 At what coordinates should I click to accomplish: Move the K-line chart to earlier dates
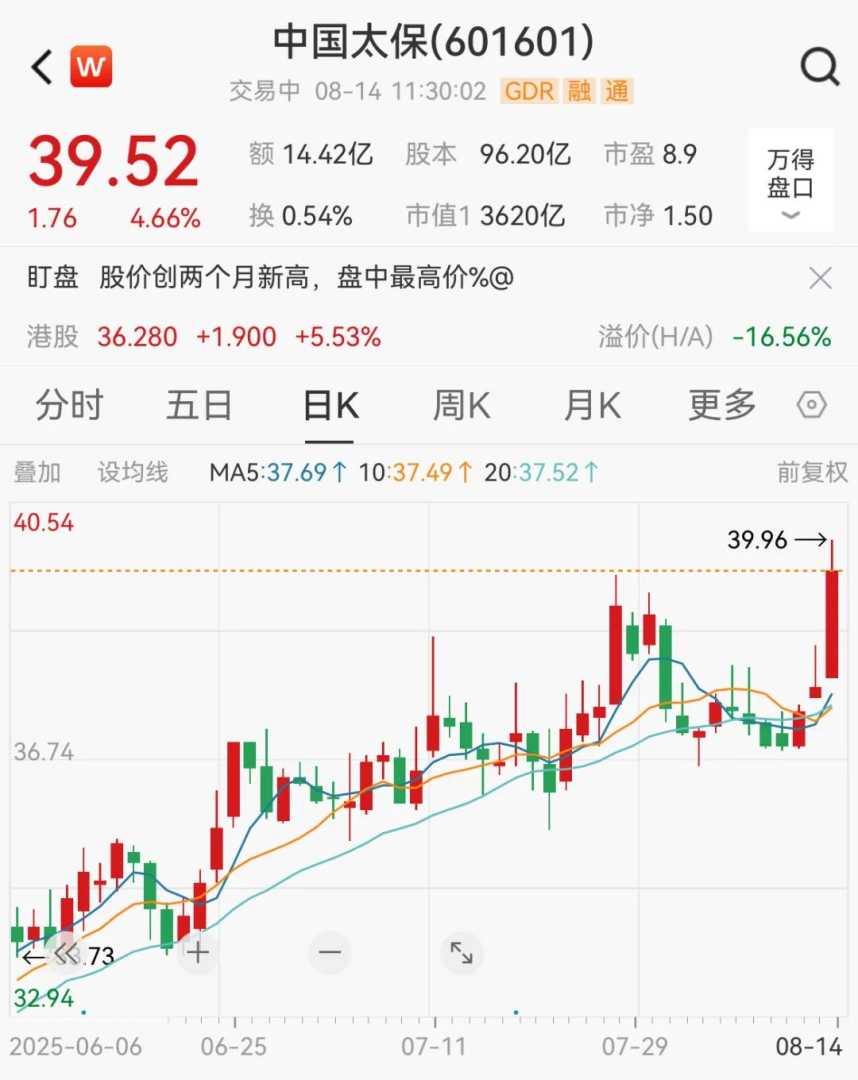click(66, 953)
